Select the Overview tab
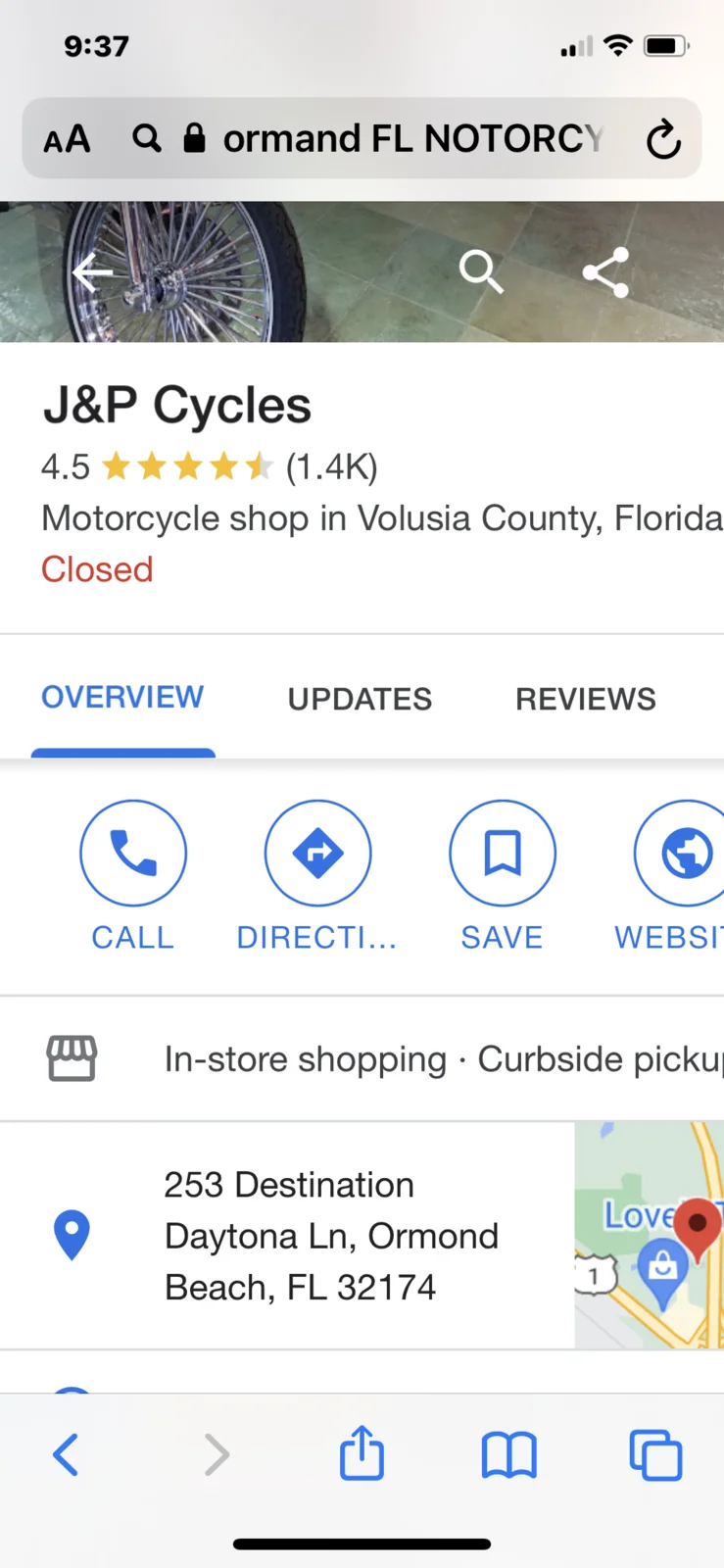This screenshot has width=724, height=1568. click(122, 698)
